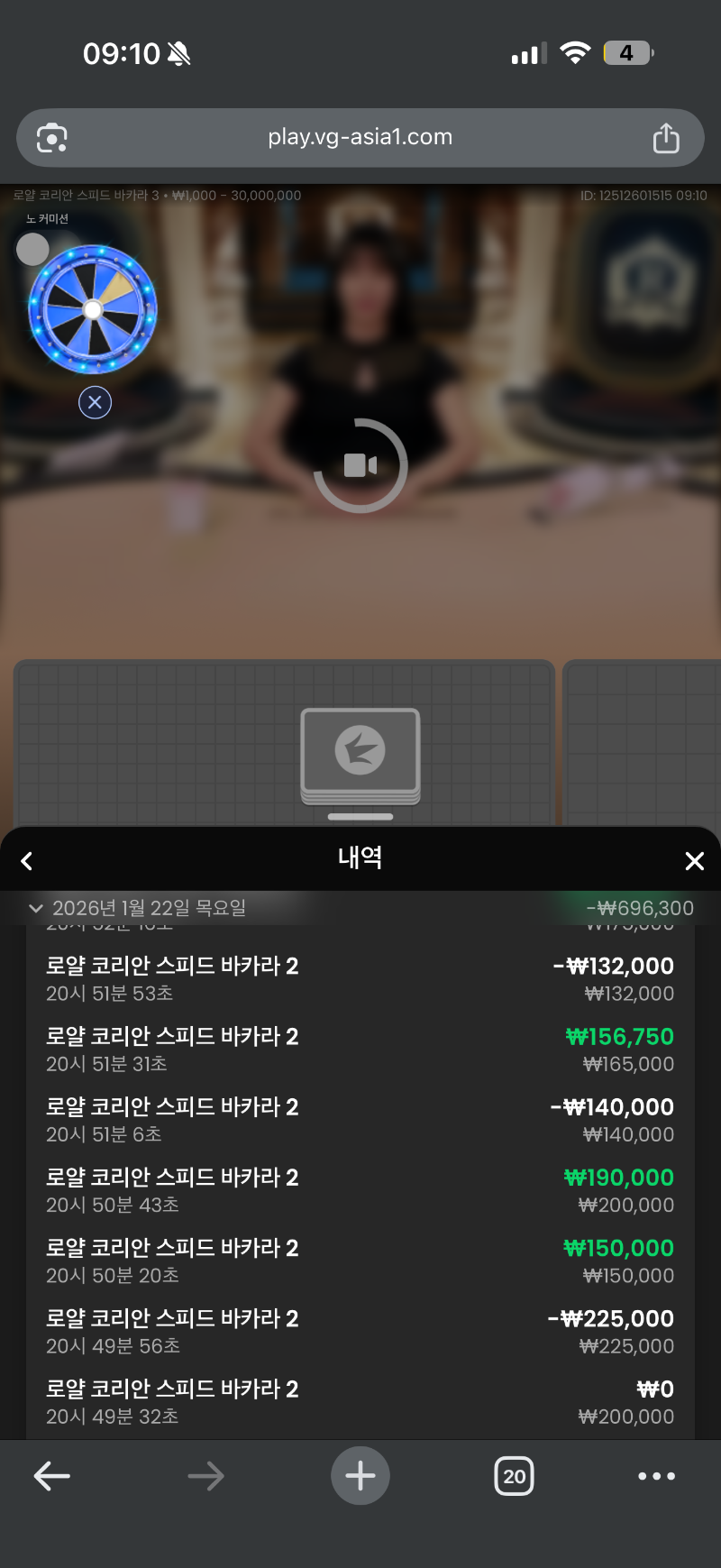Go back in the browser
This screenshot has height=1568, width=721.
pyautogui.click(x=52, y=1476)
